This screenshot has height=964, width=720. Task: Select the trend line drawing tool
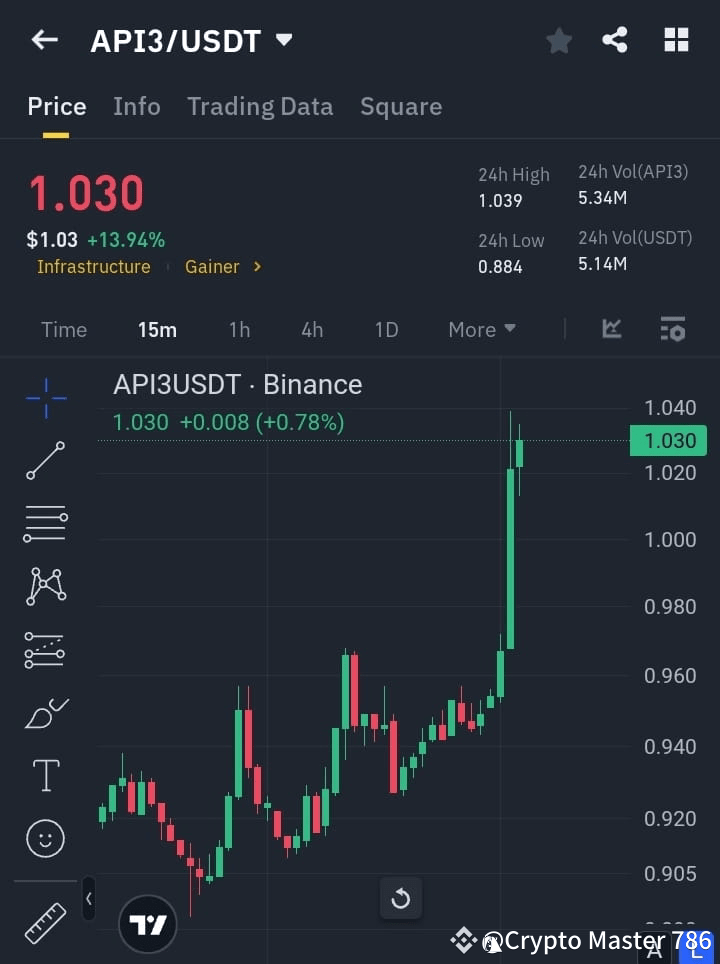click(45, 461)
